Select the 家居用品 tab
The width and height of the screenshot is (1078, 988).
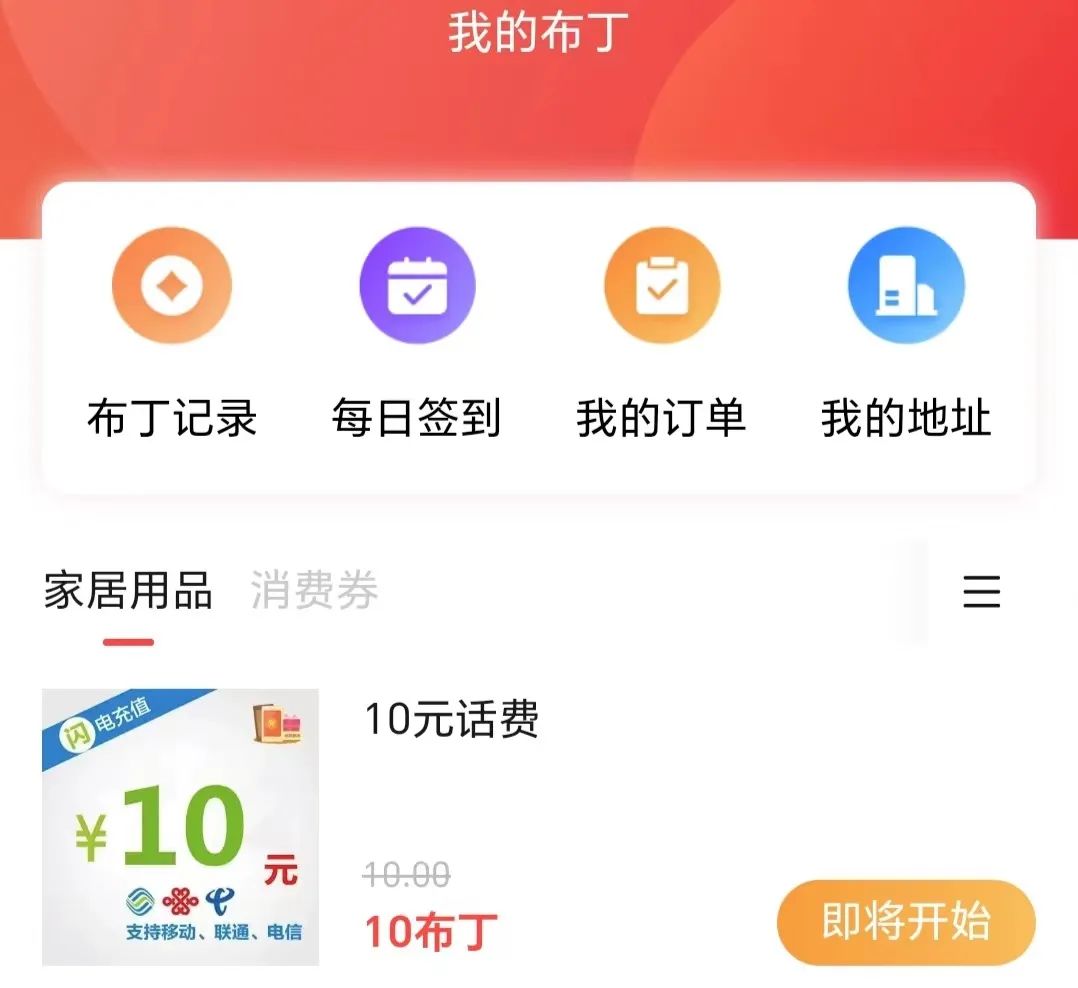point(128,591)
